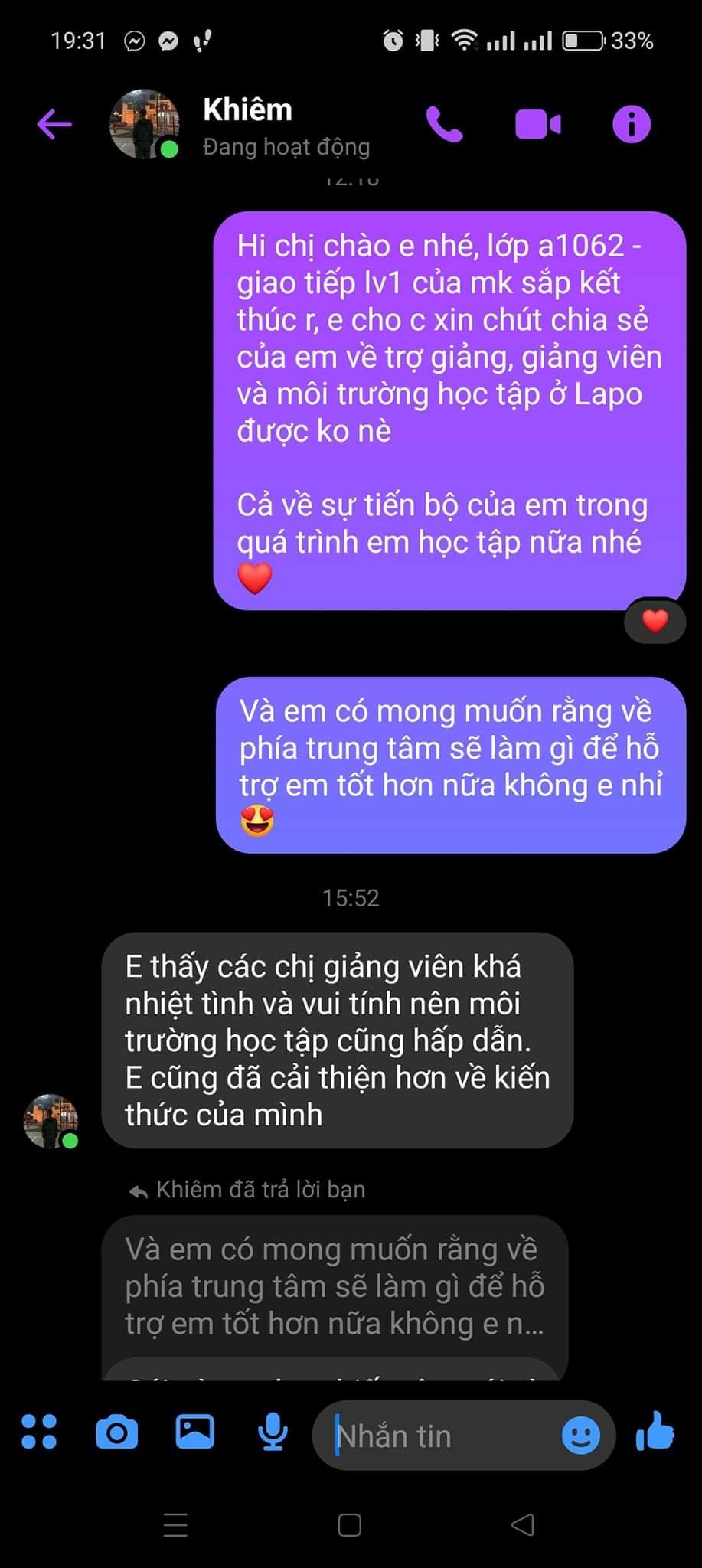
Task: Open Khiêm's profile from header avatar
Action: 145,124
